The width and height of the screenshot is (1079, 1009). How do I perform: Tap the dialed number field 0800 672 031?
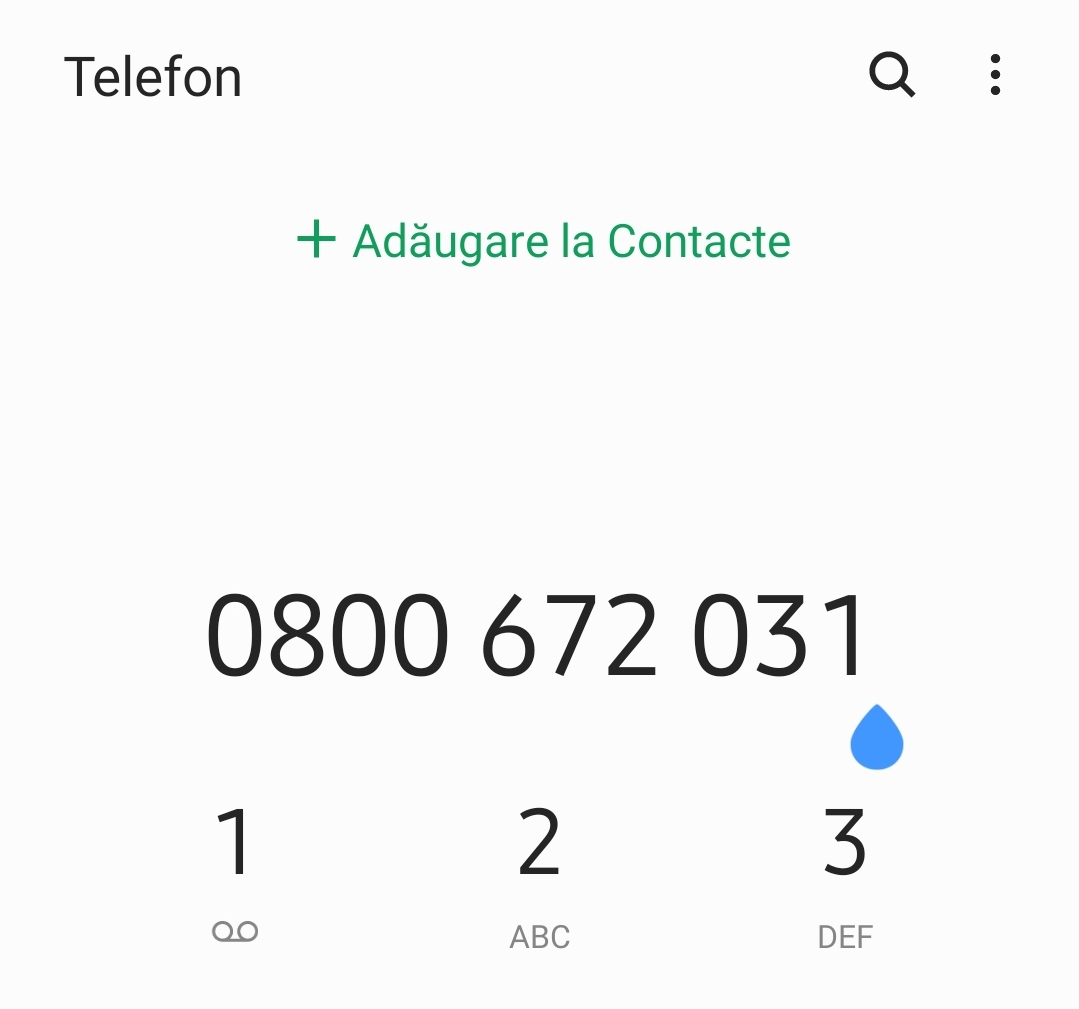point(537,637)
